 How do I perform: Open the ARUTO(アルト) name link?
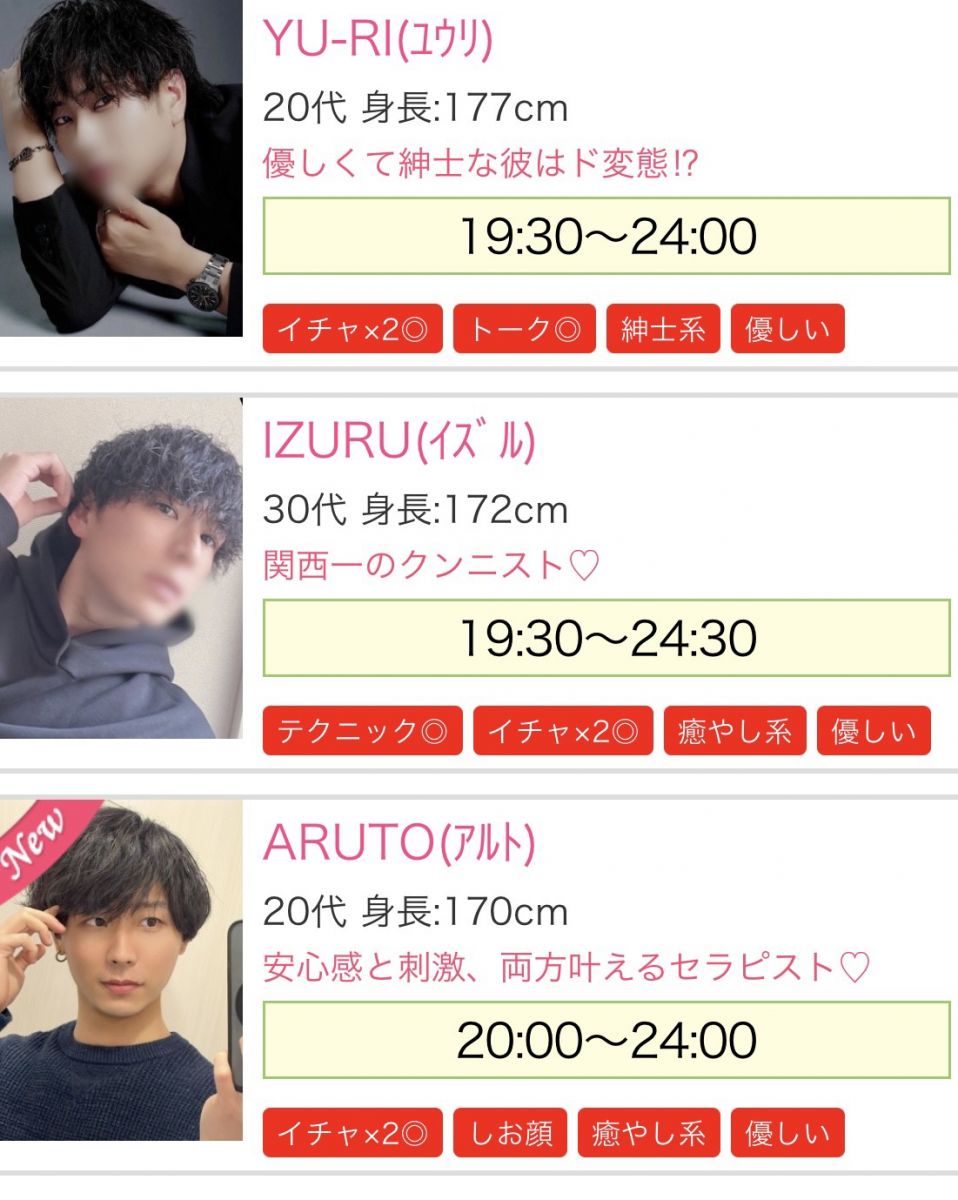pos(399,844)
